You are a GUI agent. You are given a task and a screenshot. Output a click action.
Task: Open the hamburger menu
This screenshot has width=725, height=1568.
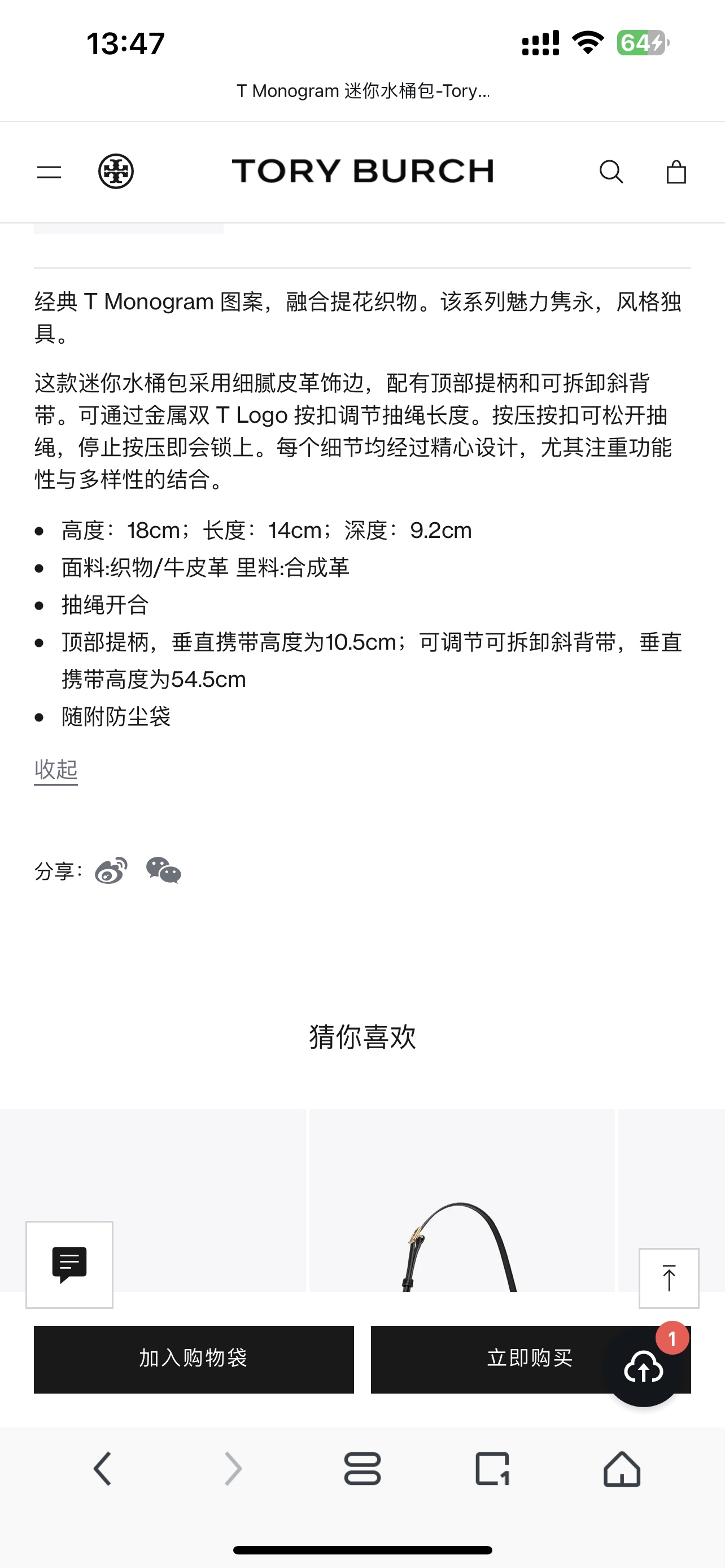click(x=49, y=172)
